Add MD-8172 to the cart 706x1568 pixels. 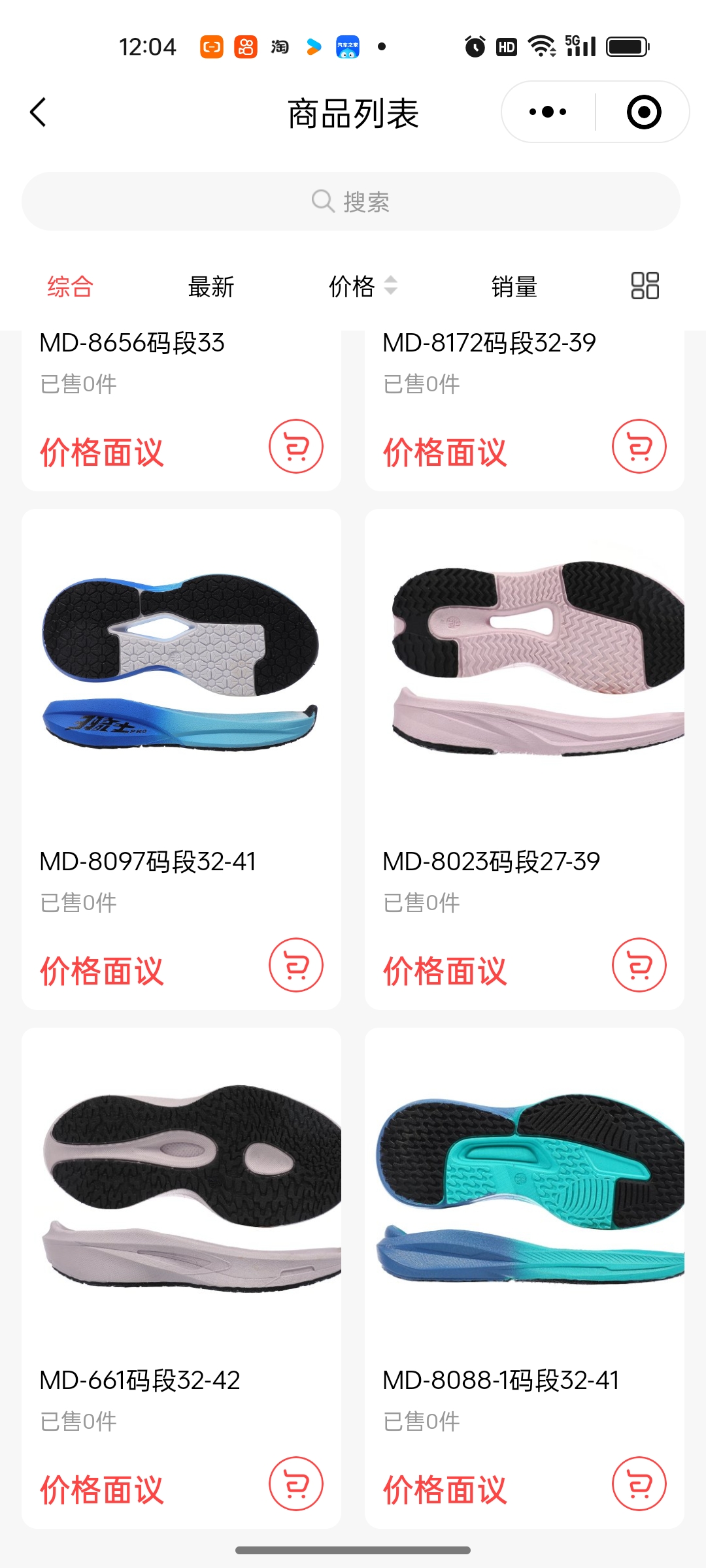tap(639, 446)
